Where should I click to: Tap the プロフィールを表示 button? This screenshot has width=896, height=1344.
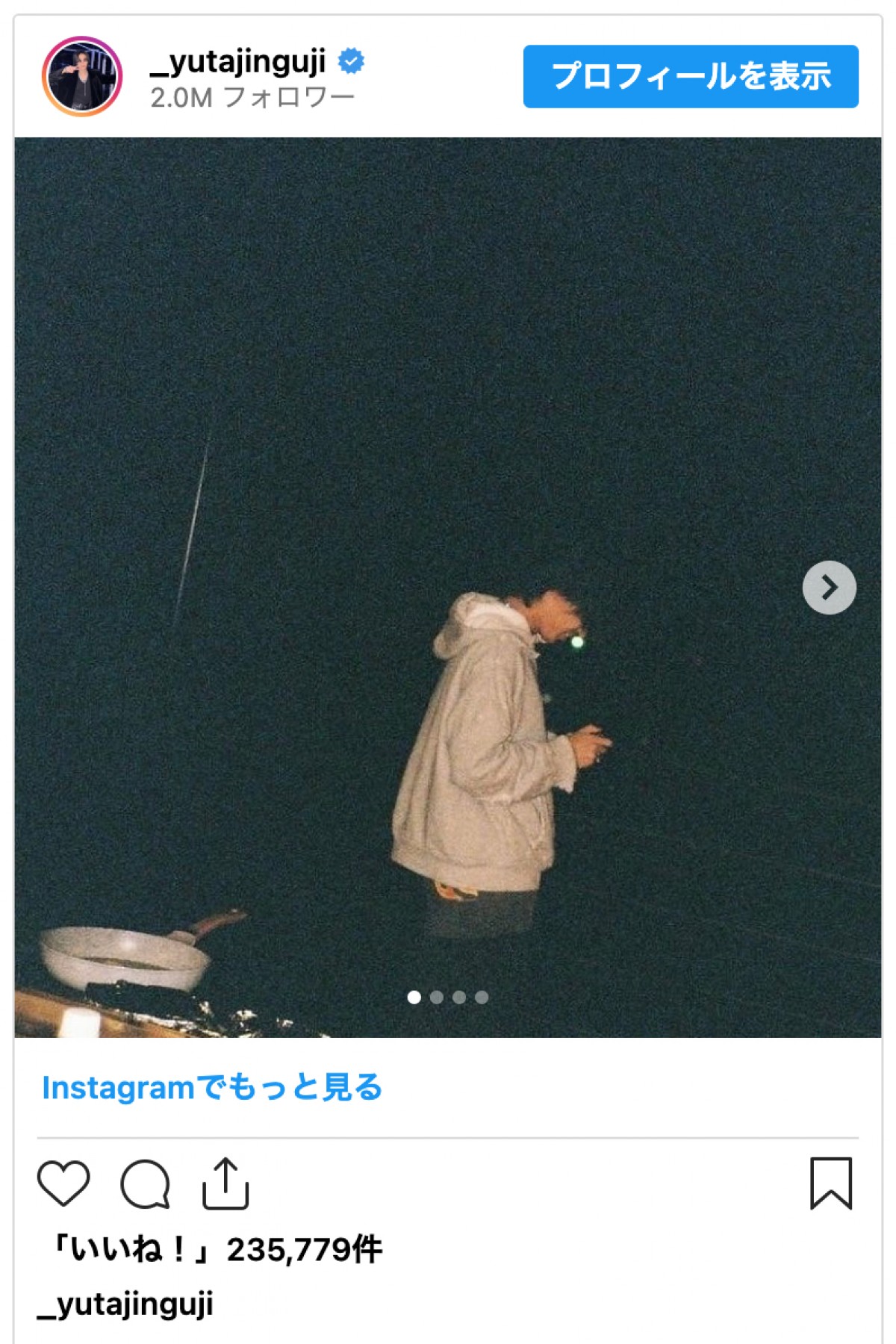[690, 76]
